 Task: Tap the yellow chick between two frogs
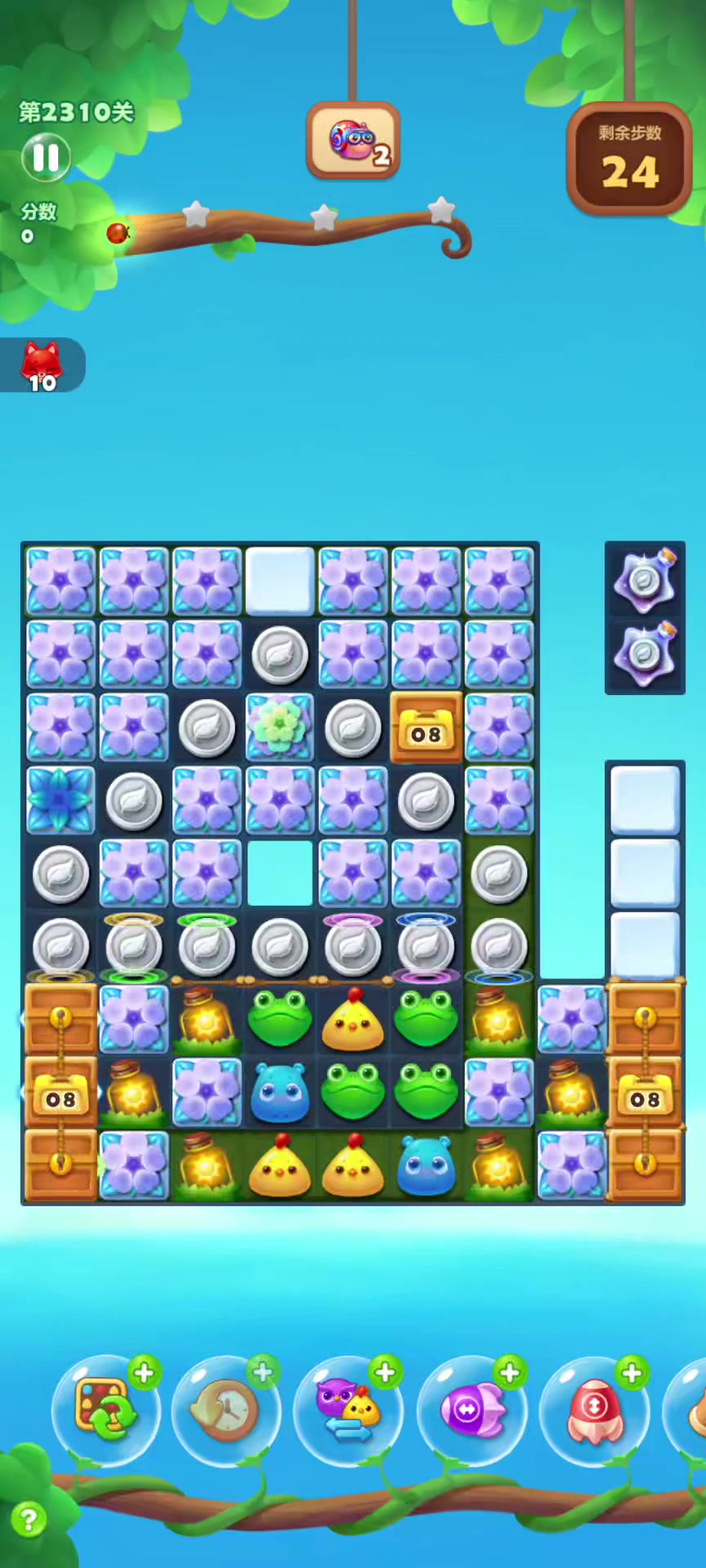(x=353, y=1020)
